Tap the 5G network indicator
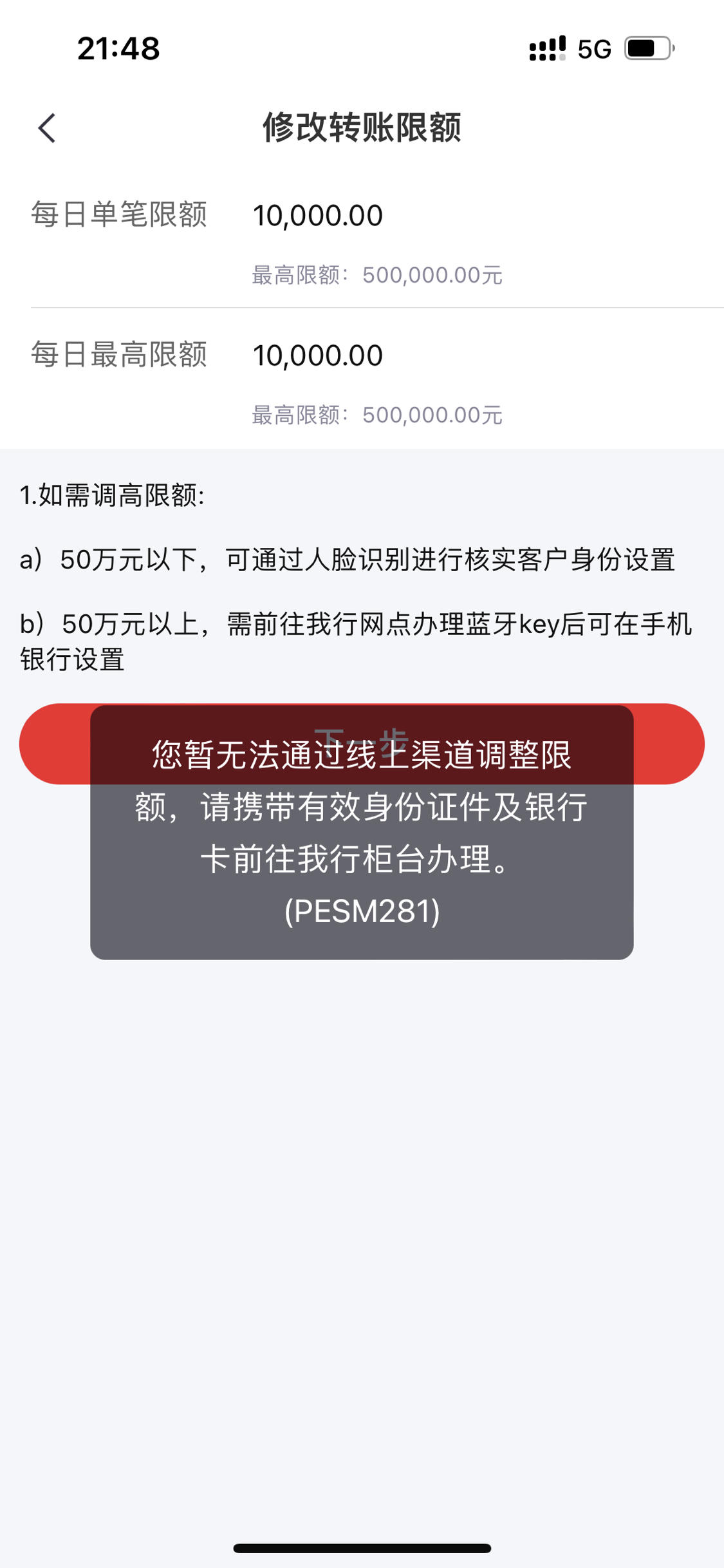 593,49
